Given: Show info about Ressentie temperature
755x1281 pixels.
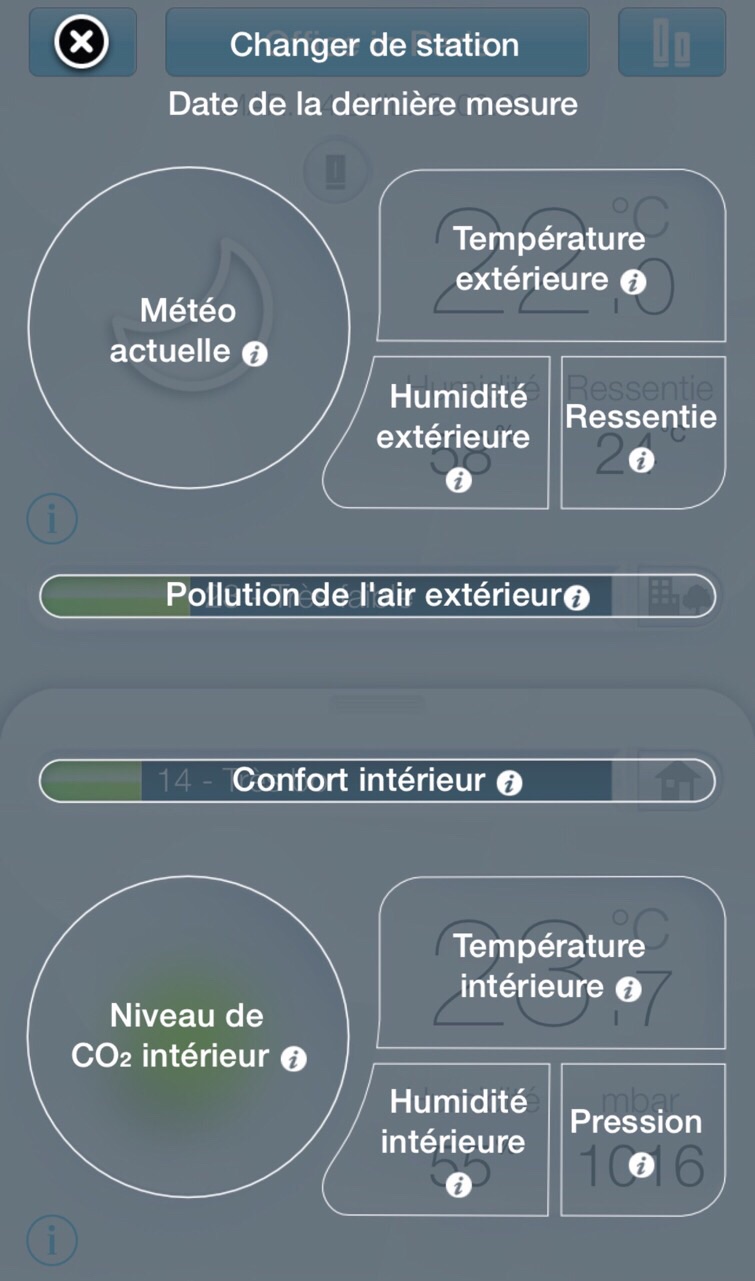Looking at the screenshot, I should pos(642,459).
